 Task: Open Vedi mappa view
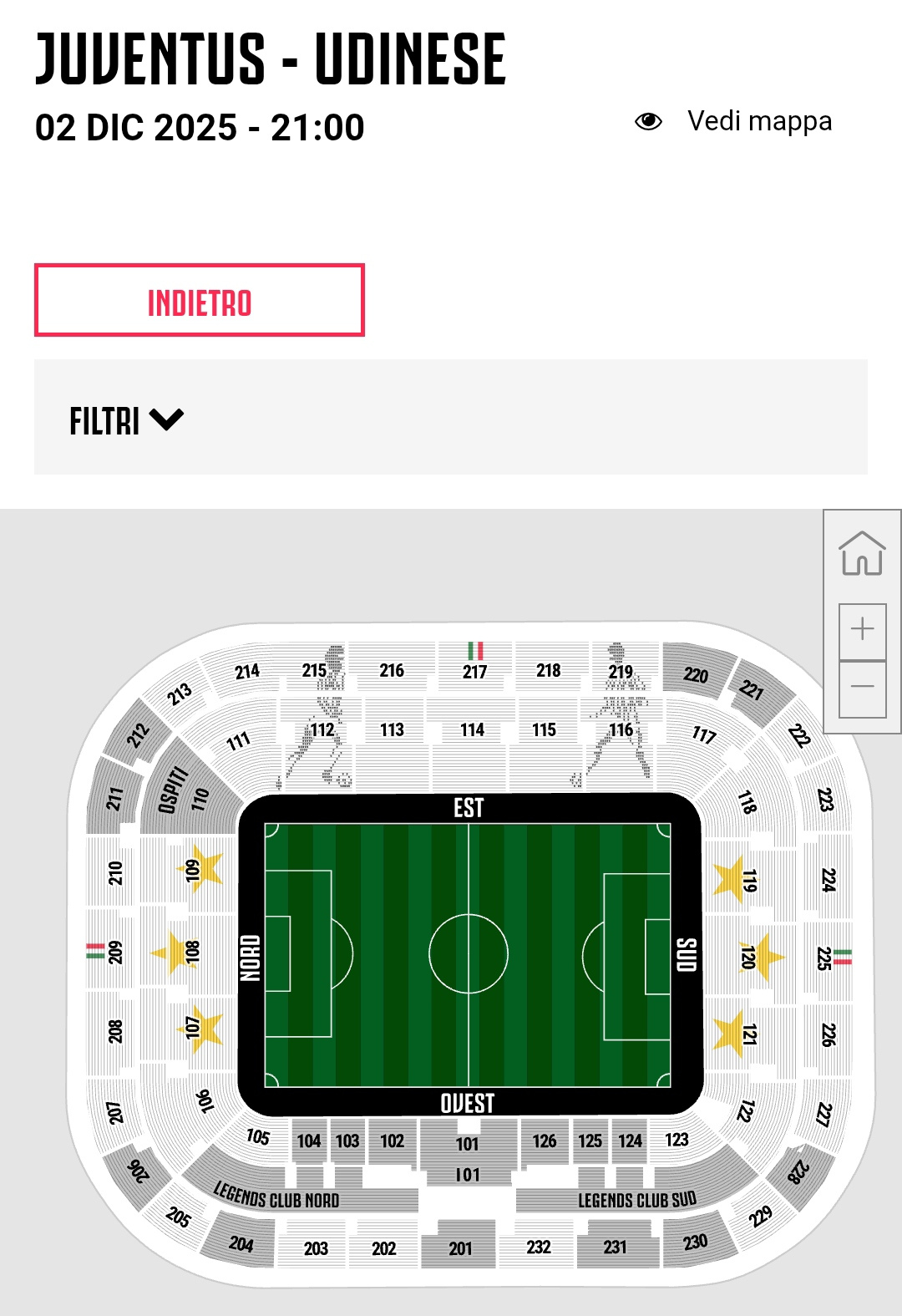point(733,122)
